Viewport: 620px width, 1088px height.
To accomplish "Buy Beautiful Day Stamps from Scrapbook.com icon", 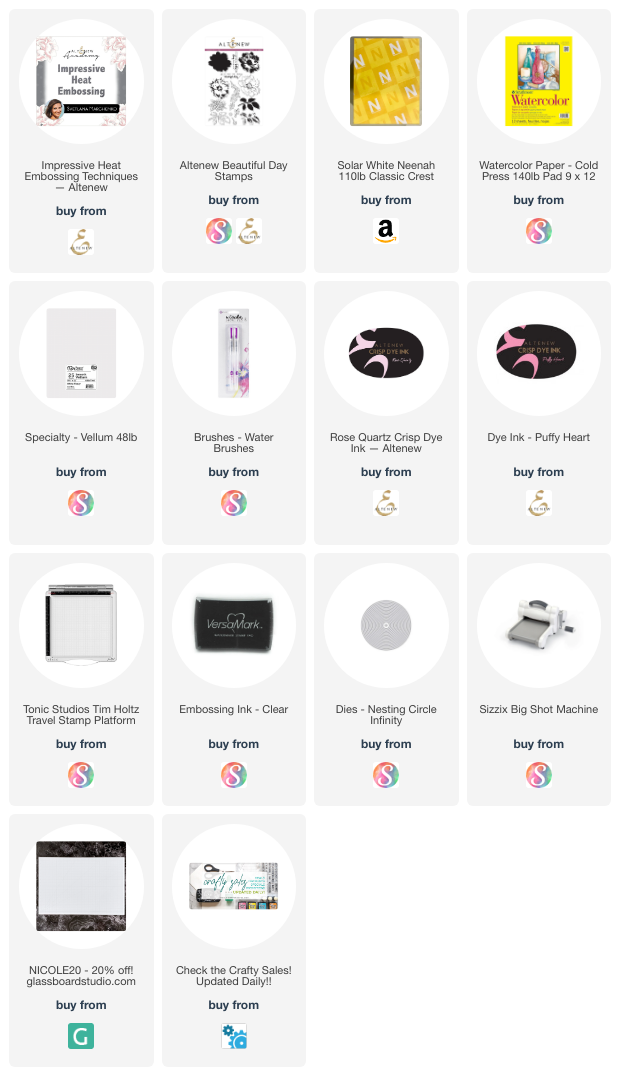I will pos(218,230).
